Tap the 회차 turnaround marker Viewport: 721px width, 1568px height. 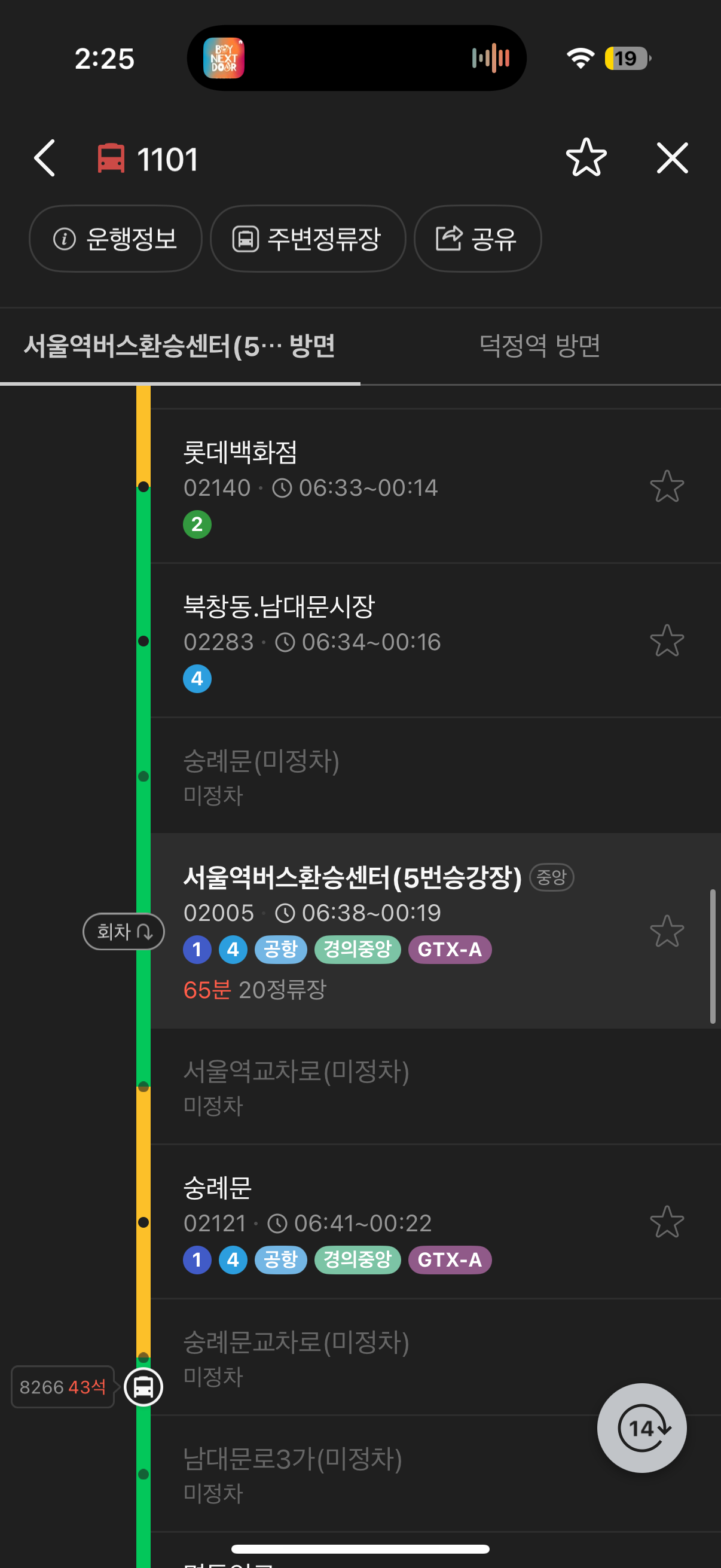point(123,931)
